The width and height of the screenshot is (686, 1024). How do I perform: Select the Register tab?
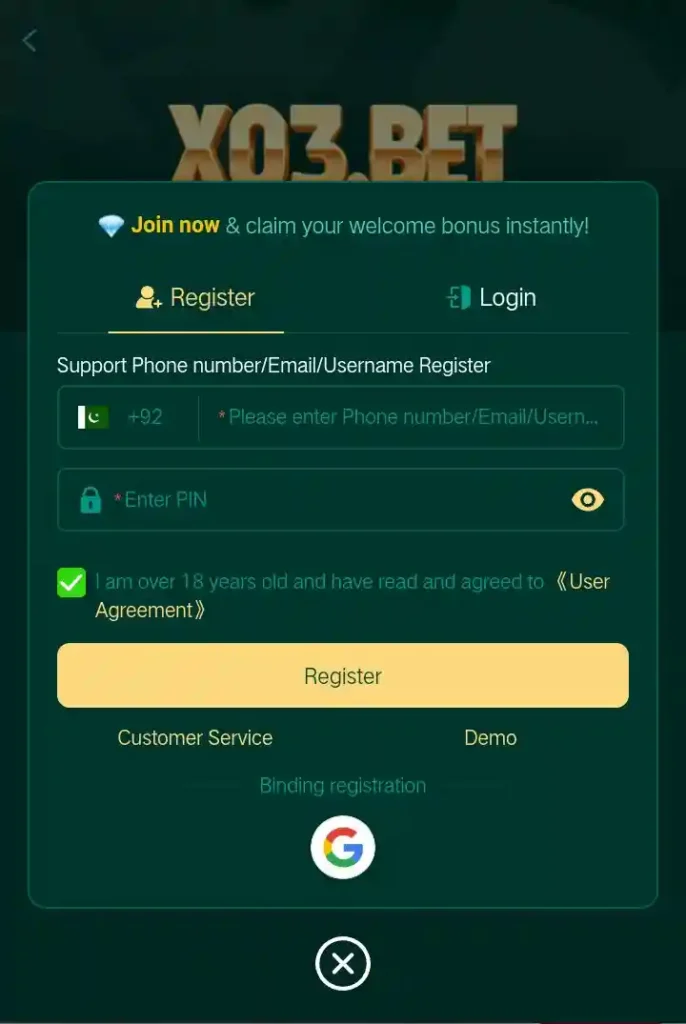tap(196, 298)
